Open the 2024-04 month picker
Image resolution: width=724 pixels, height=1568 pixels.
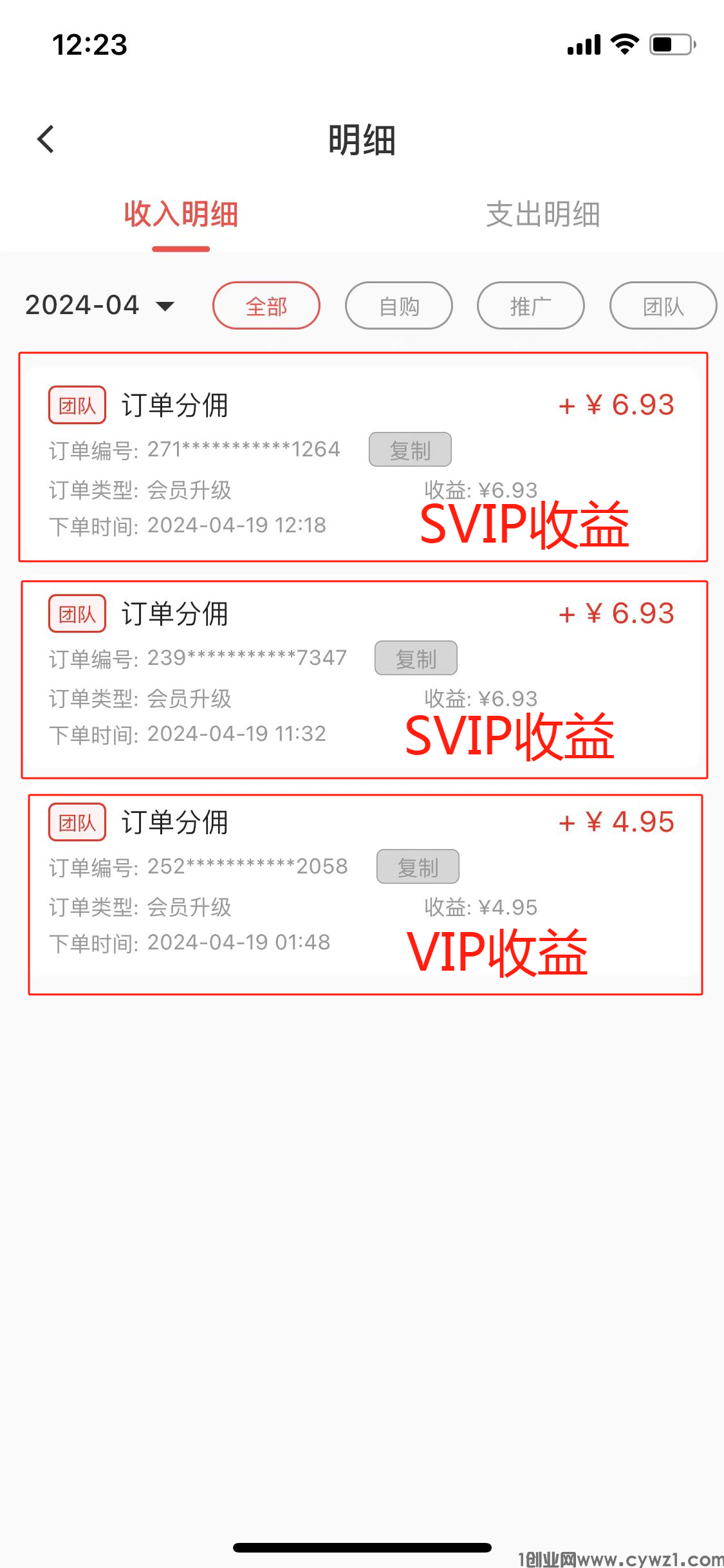tap(100, 305)
